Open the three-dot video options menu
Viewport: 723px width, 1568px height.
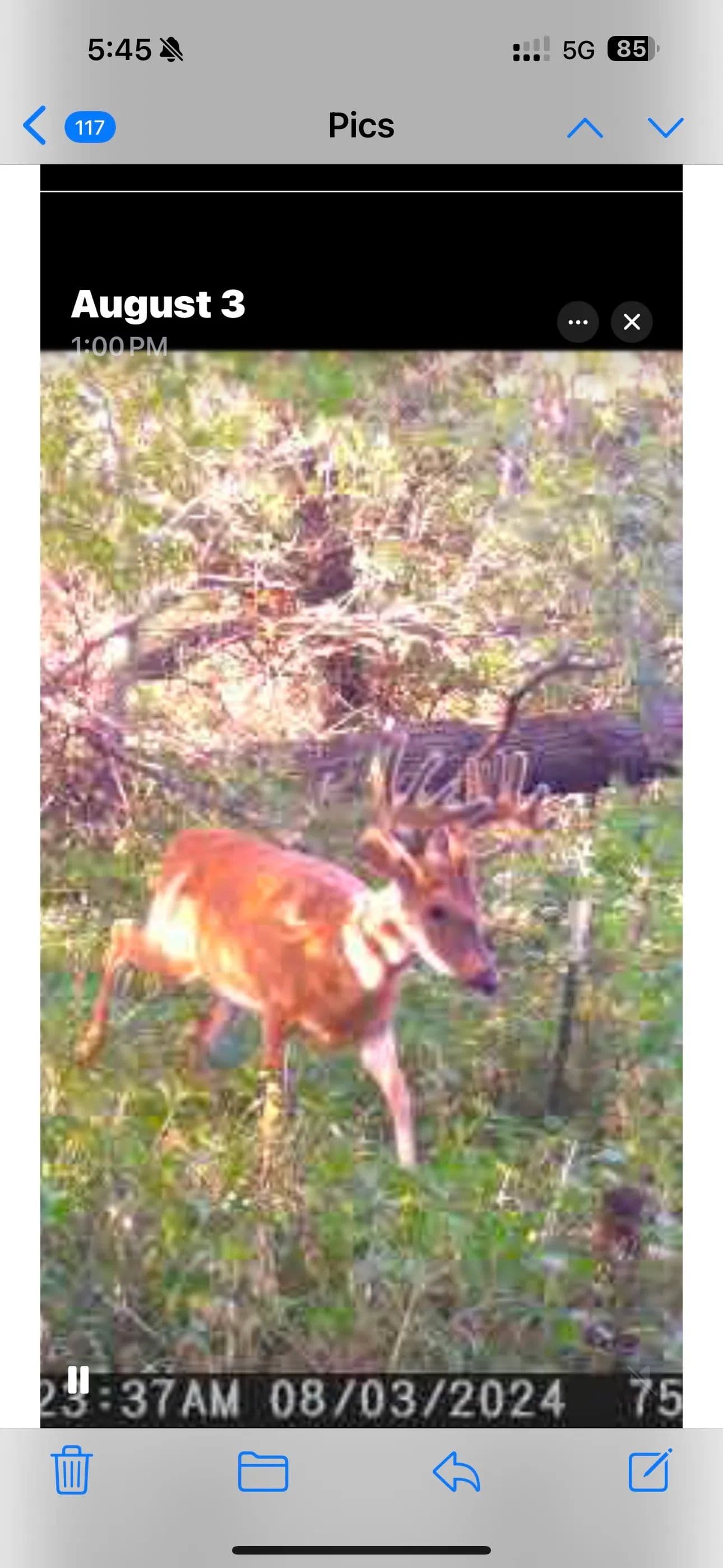[x=577, y=321]
